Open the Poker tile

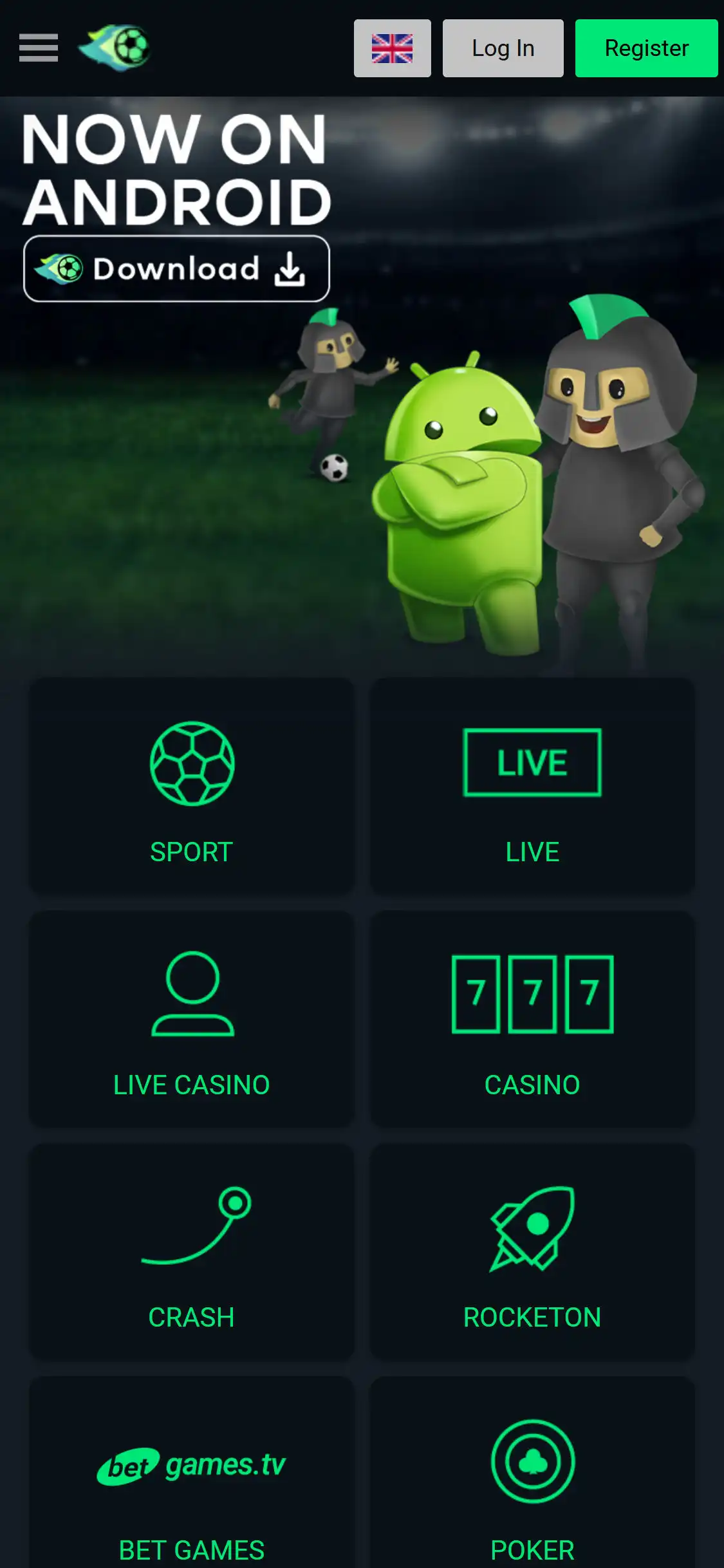coord(532,1480)
